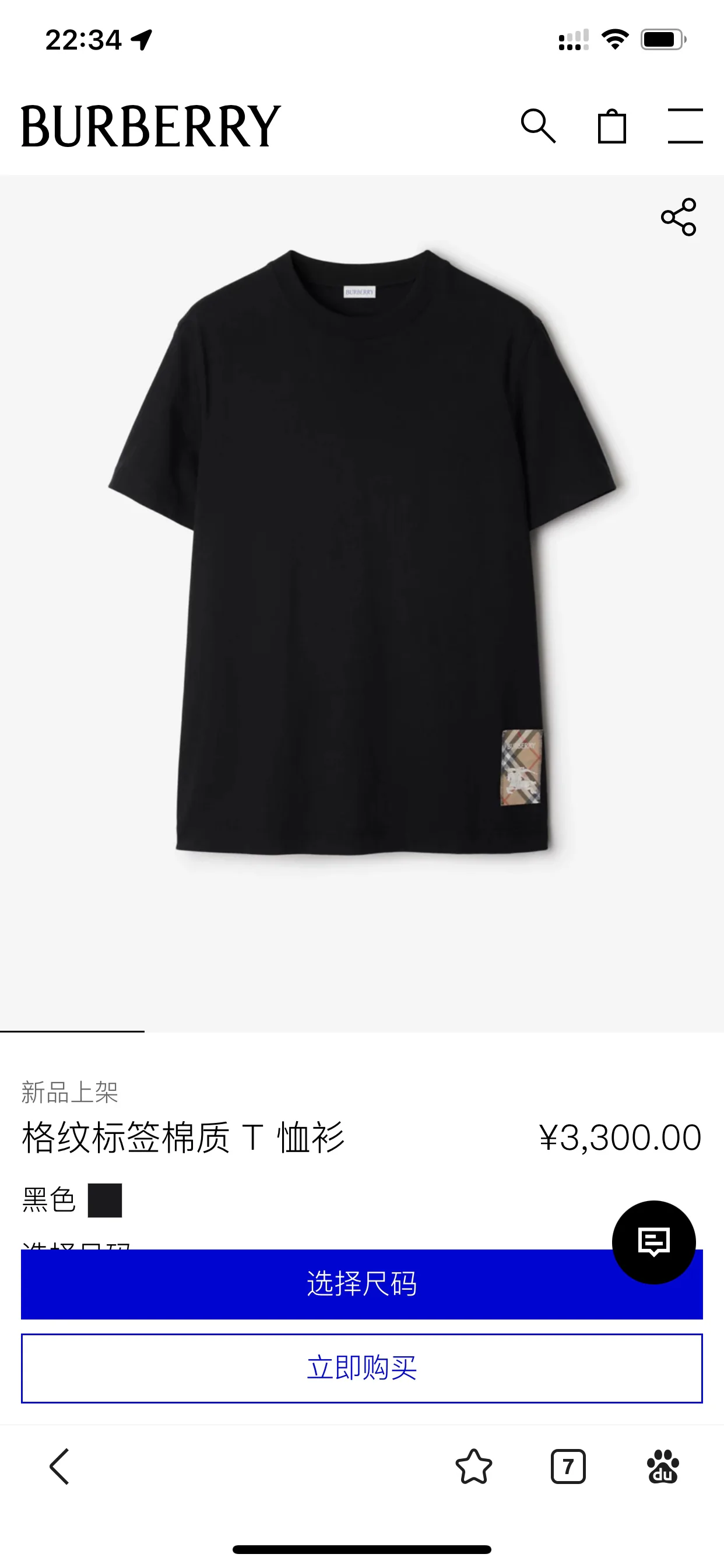
Task: Go to the Burberry homepage logo
Action: pos(151,126)
